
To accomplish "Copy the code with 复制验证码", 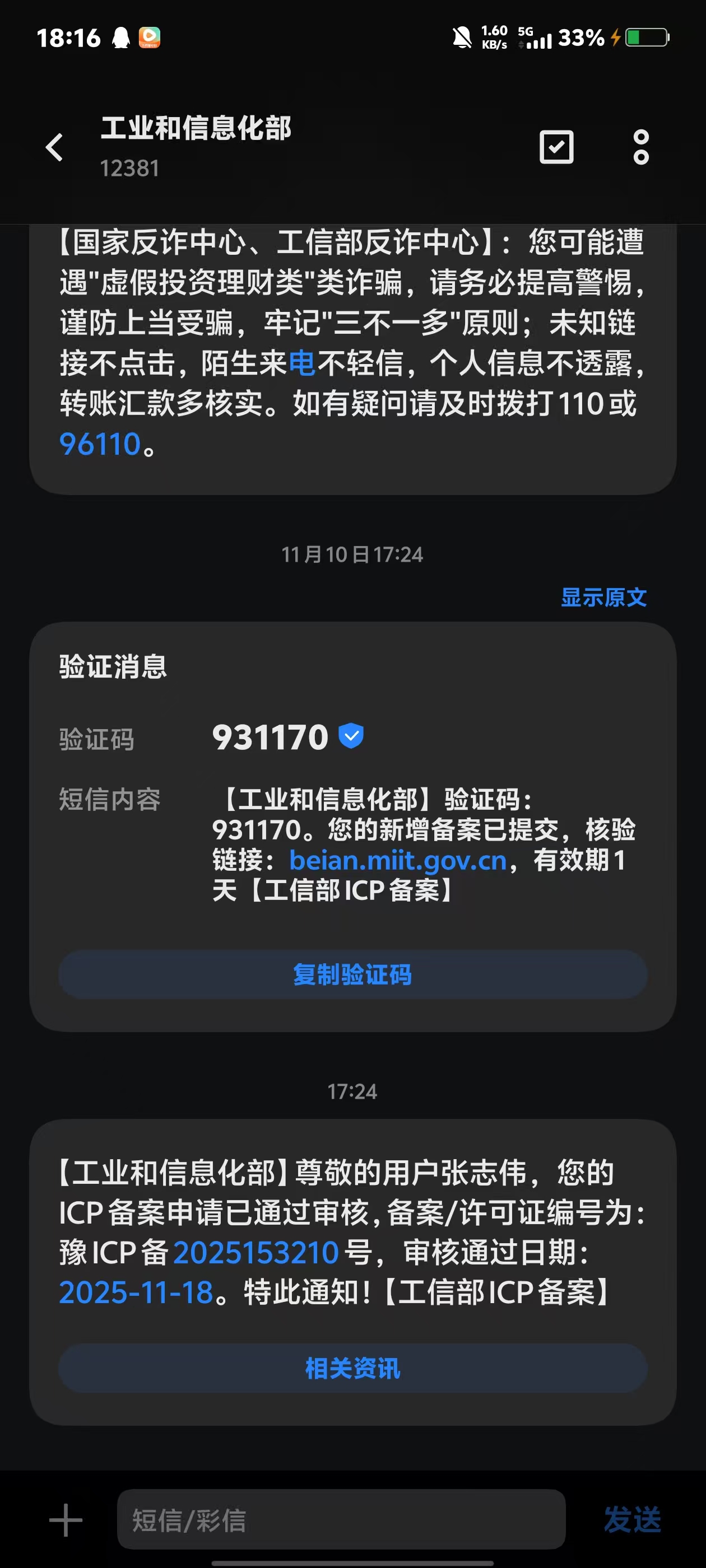I will [352, 974].
